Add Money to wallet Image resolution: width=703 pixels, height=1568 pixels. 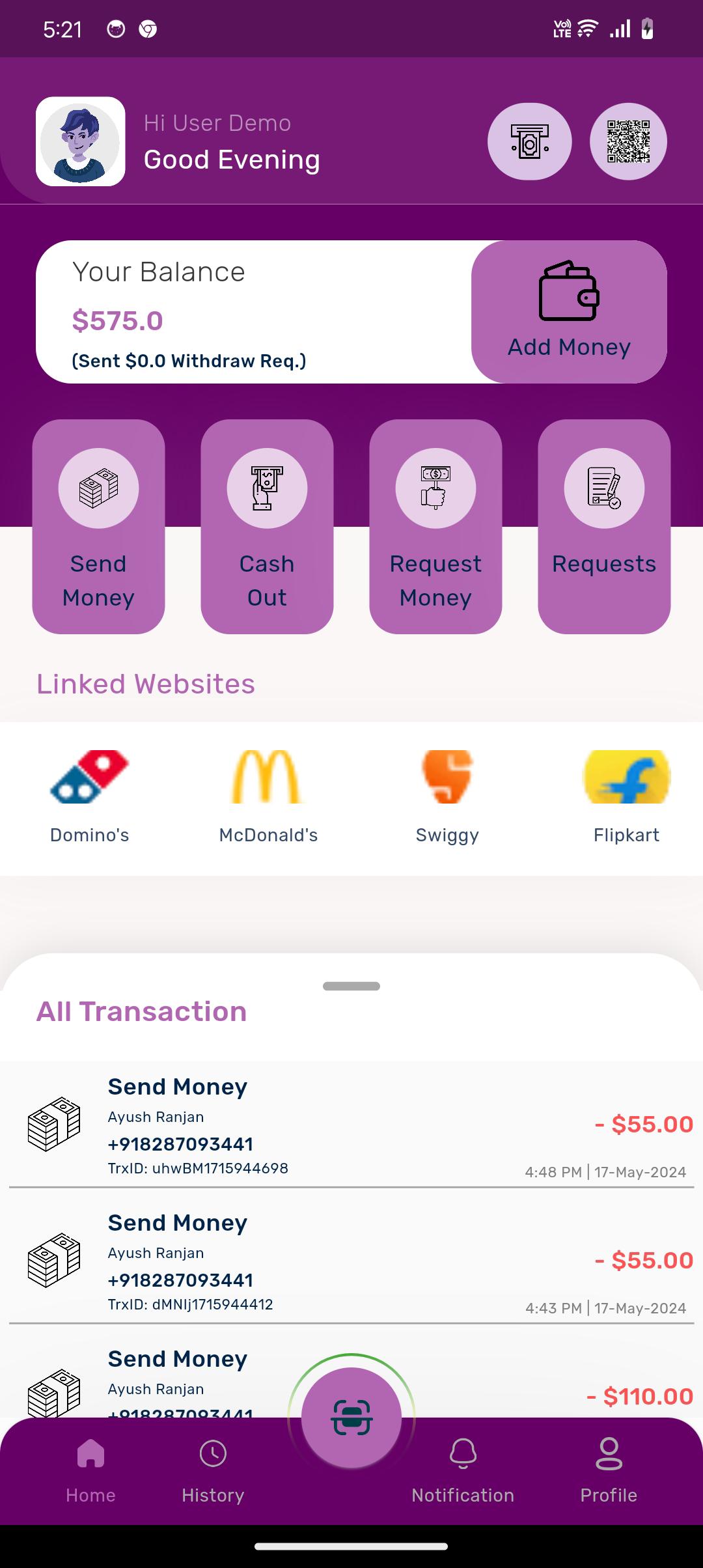pyautogui.click(x=569, y=312)
